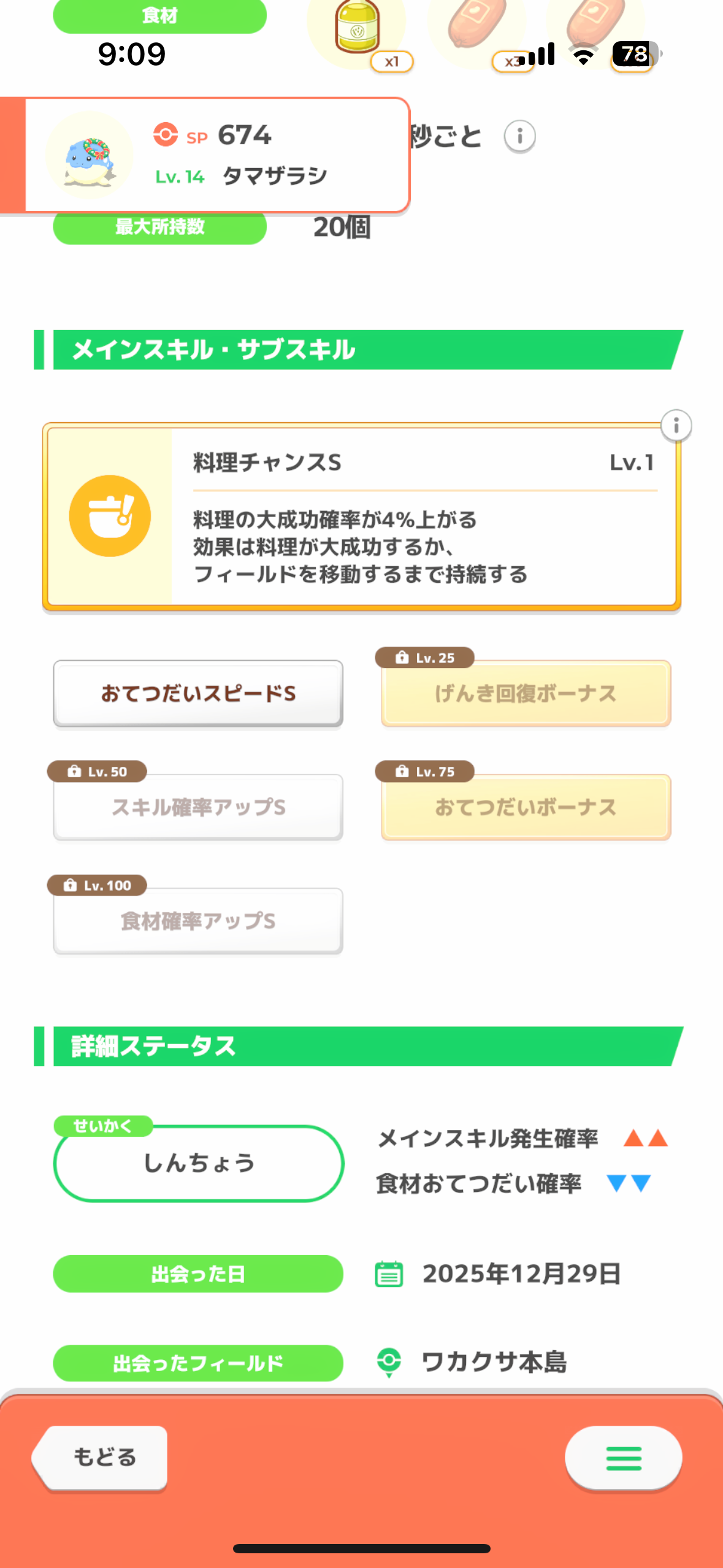This screenshot has width=723, height=1568.
Task: Open the green hamburger menu button
Action: click(623, 1458)
